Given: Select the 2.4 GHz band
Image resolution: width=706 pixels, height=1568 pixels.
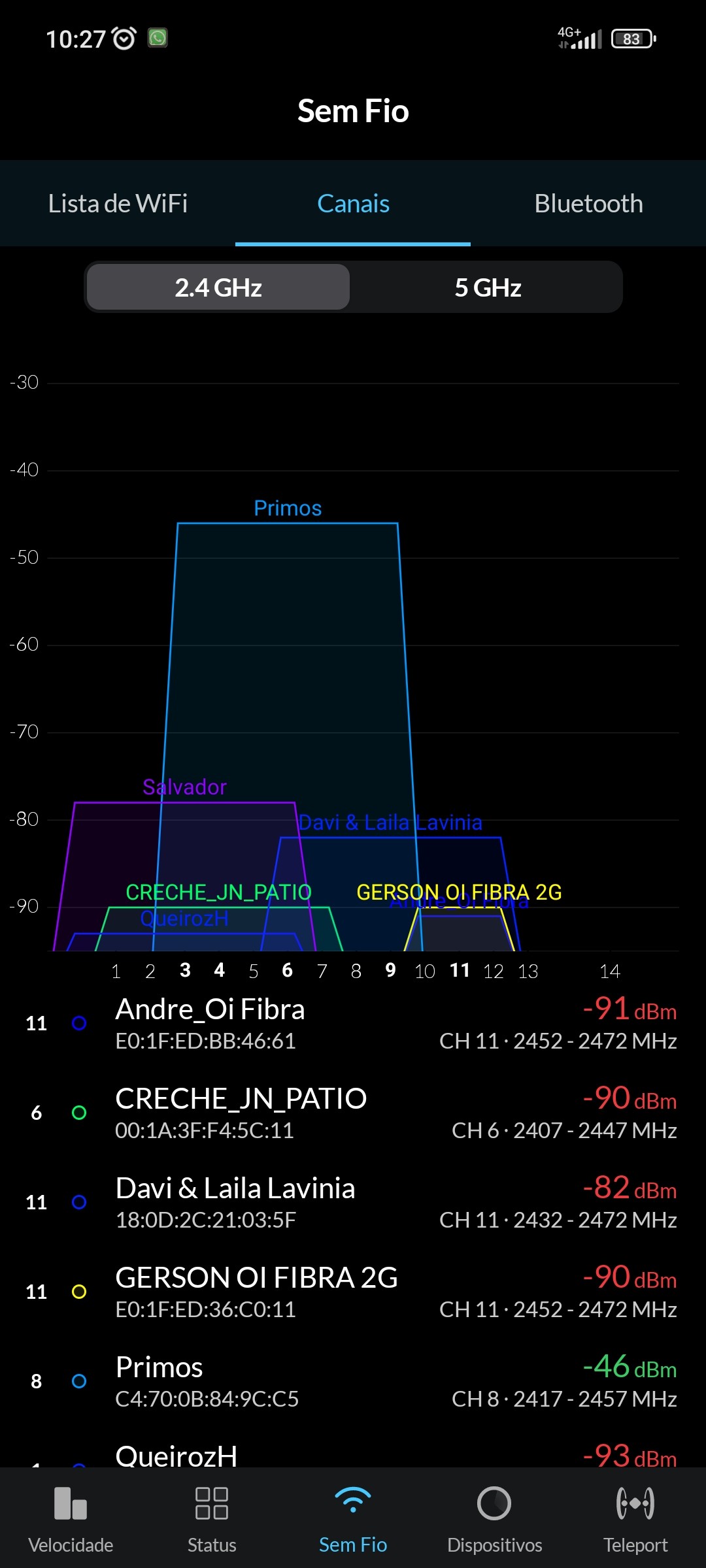Looking at the screenshot, I should point(218,287).
